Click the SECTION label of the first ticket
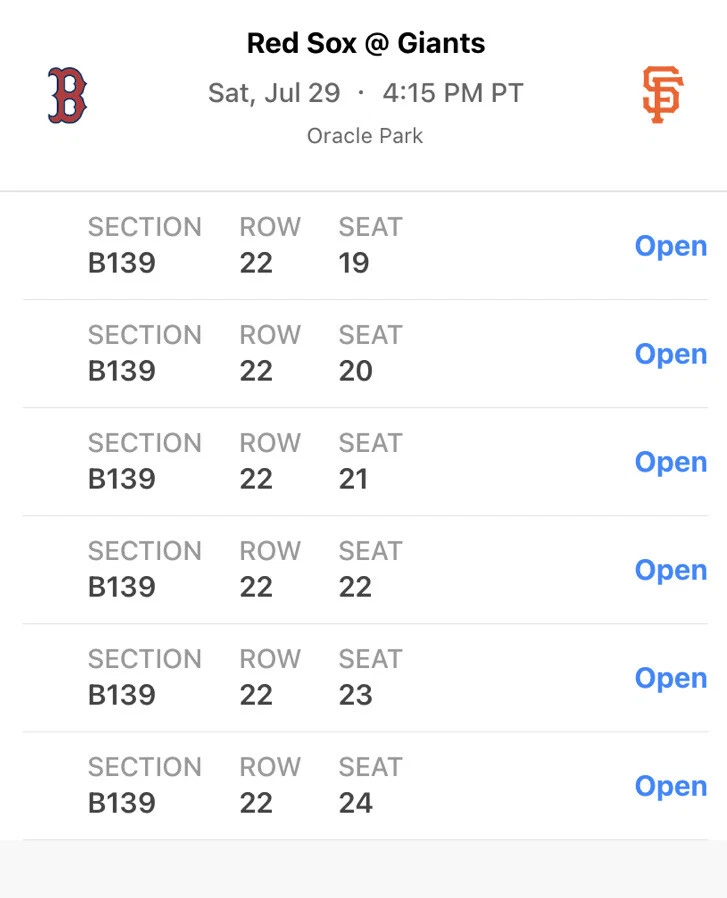The height and width of the screenshot is (898, 727). (145, 227)
